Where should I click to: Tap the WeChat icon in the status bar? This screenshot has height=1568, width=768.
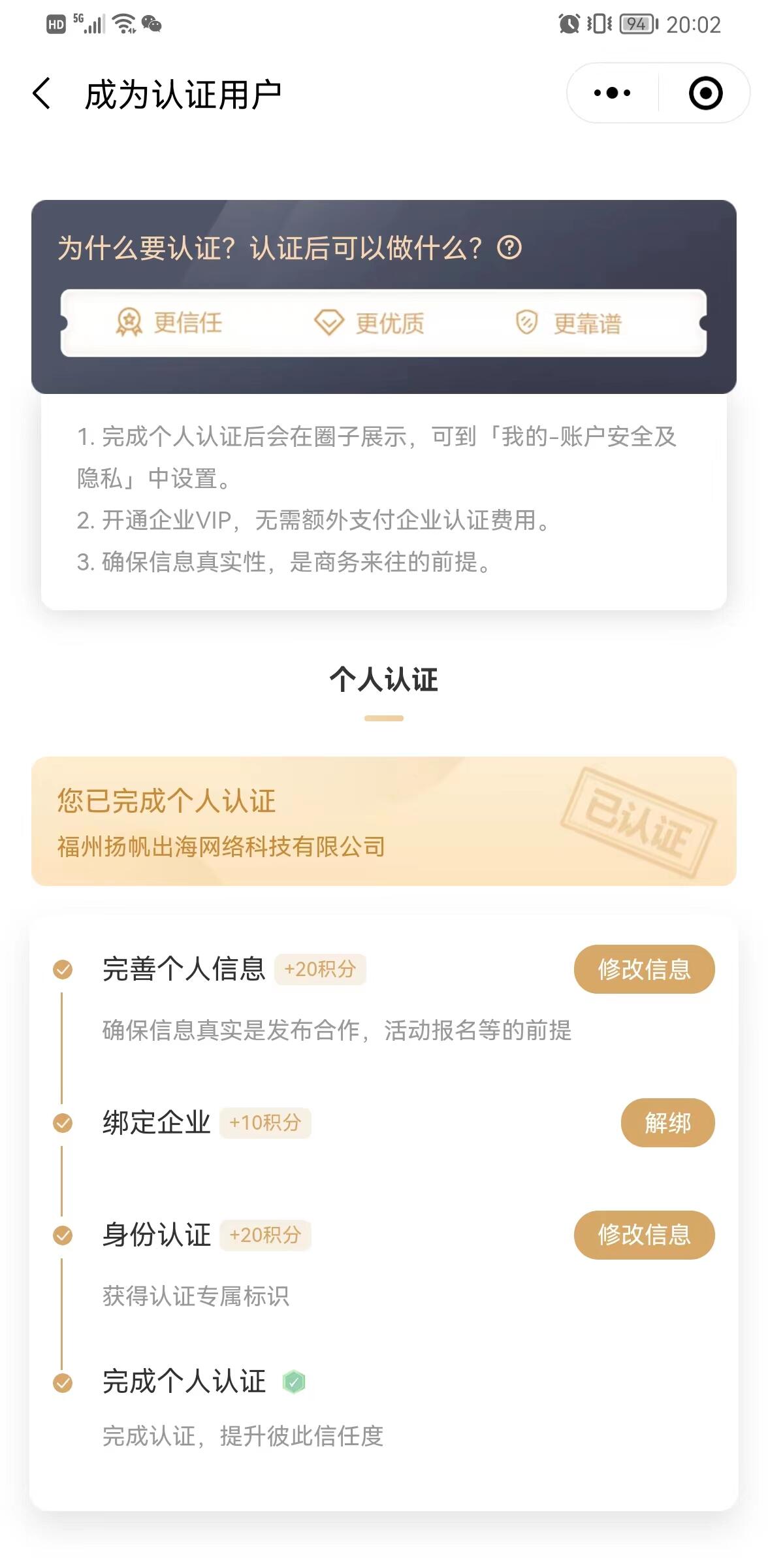(x=154, y=24)
